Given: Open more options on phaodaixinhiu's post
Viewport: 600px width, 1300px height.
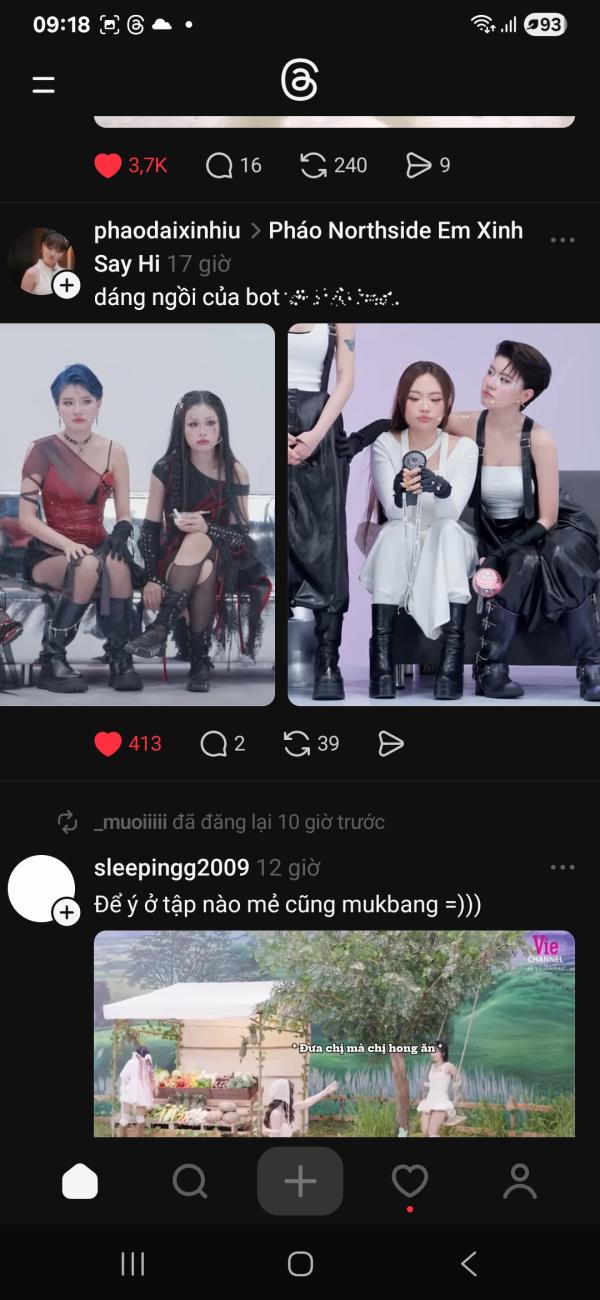Looking at the screenshot, I should pos(562,240).
